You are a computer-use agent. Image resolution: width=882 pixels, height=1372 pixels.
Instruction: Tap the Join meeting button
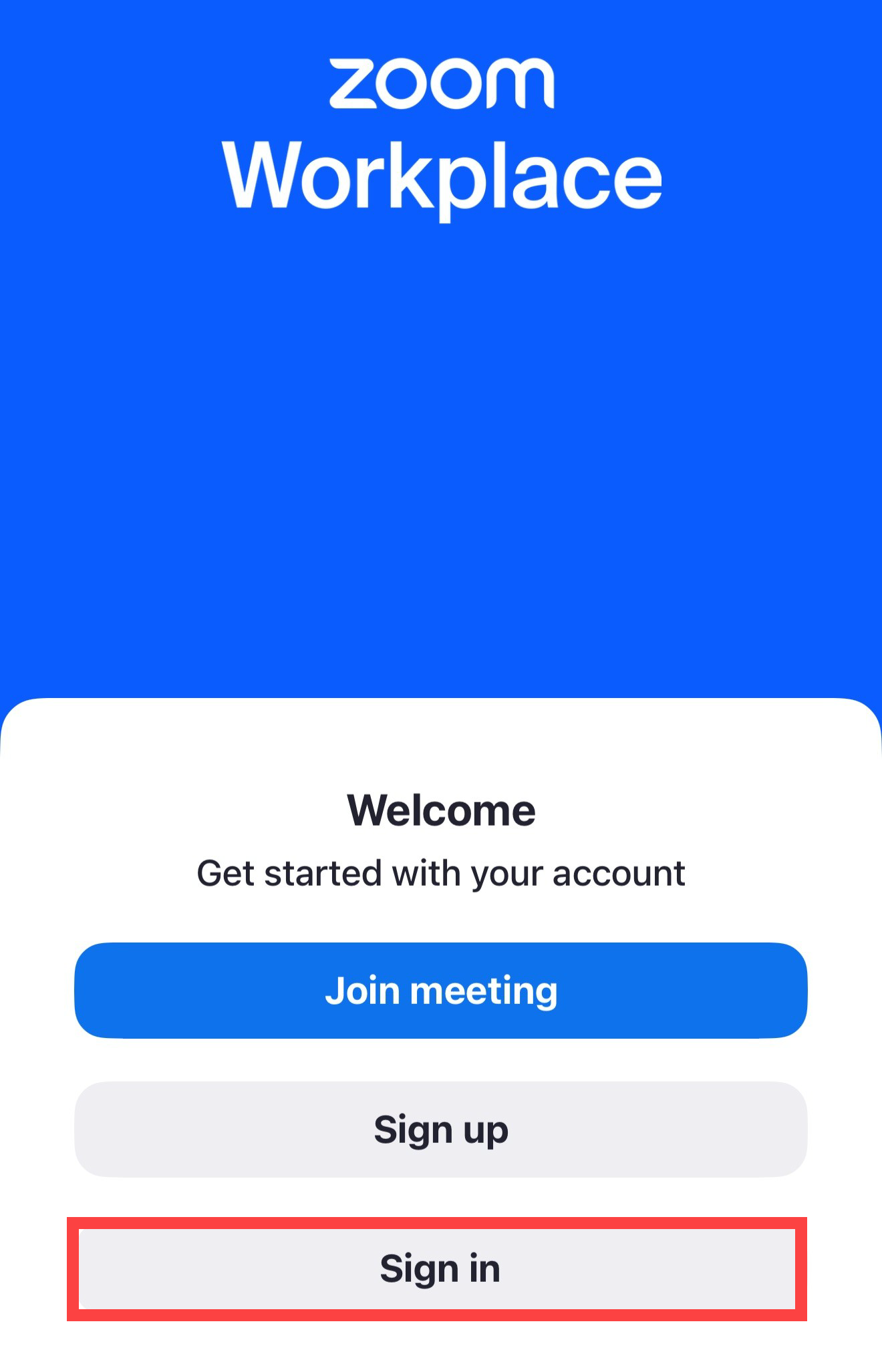440,990
